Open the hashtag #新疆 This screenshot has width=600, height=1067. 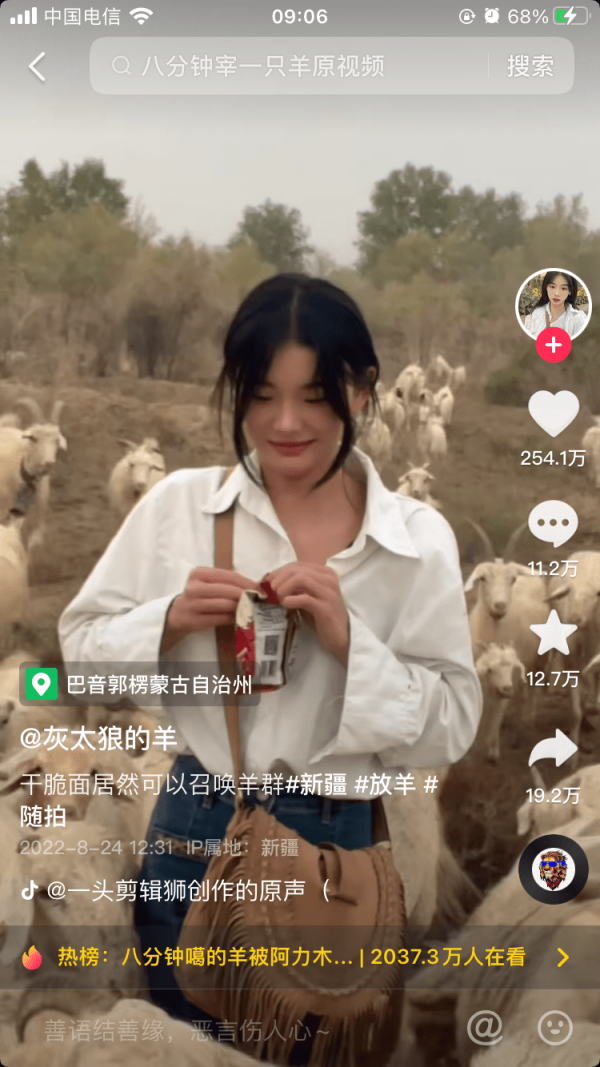pos(316,784)
